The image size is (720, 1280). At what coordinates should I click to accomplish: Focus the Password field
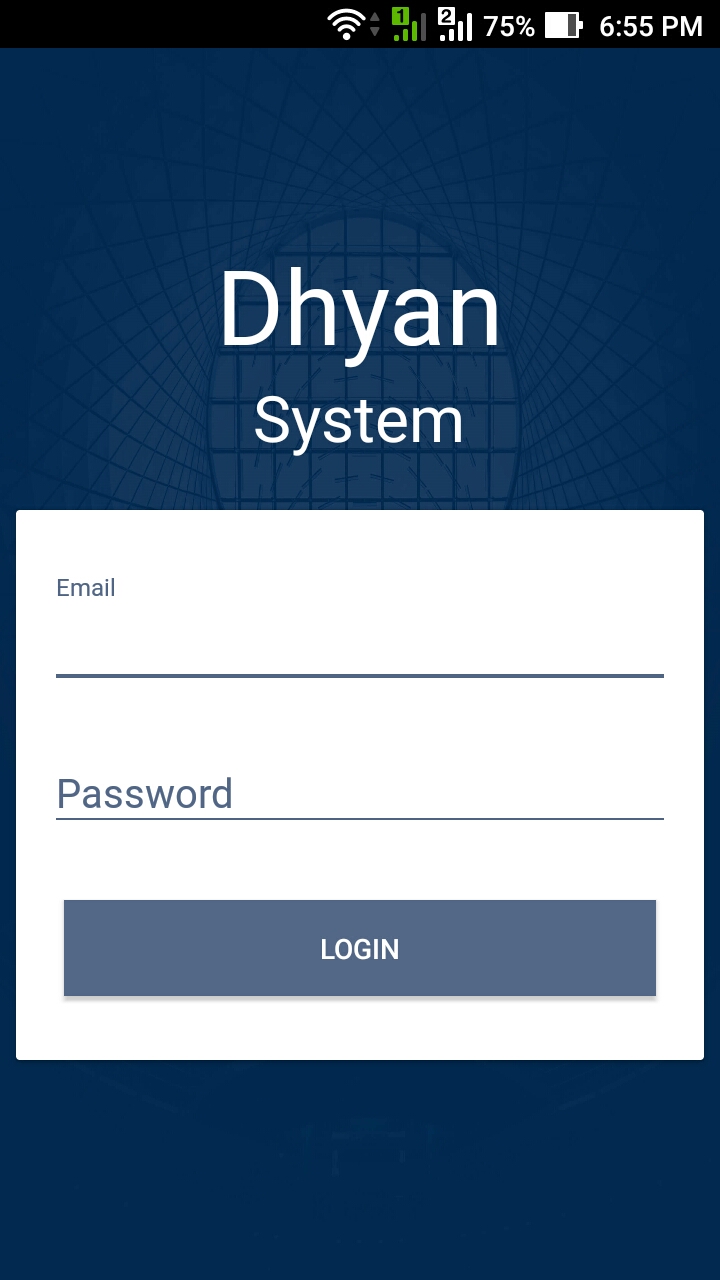point(360,794)
